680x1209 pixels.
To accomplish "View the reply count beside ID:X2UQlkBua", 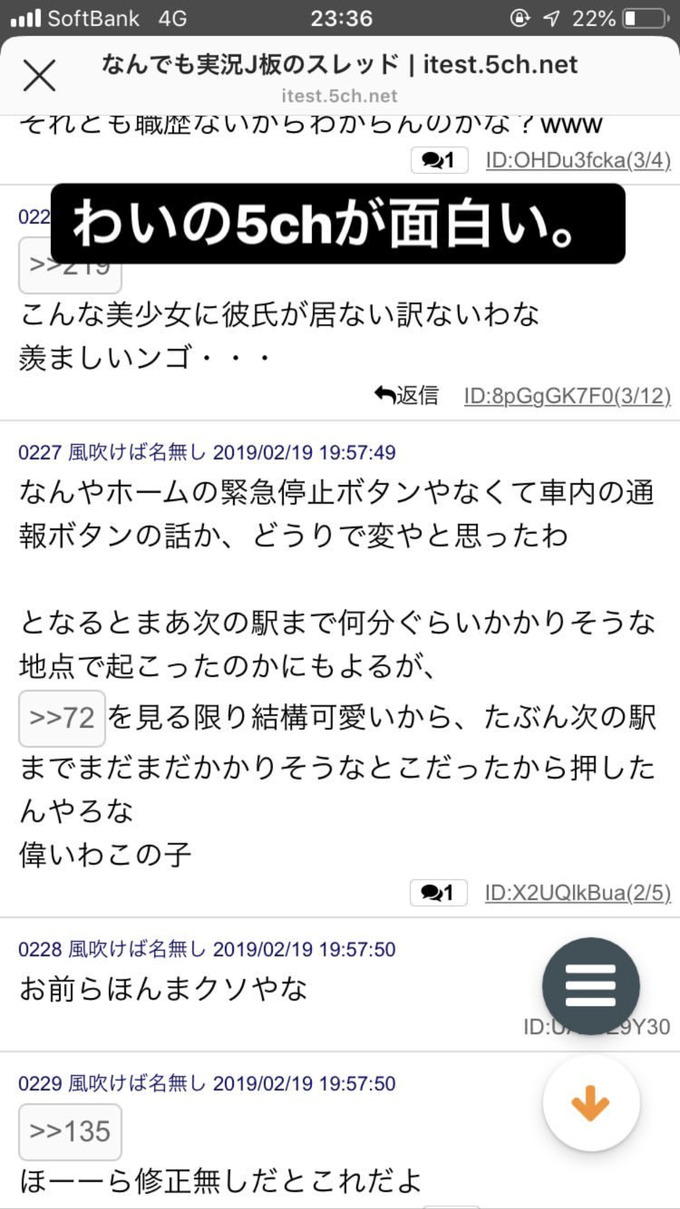I will 439,892.
